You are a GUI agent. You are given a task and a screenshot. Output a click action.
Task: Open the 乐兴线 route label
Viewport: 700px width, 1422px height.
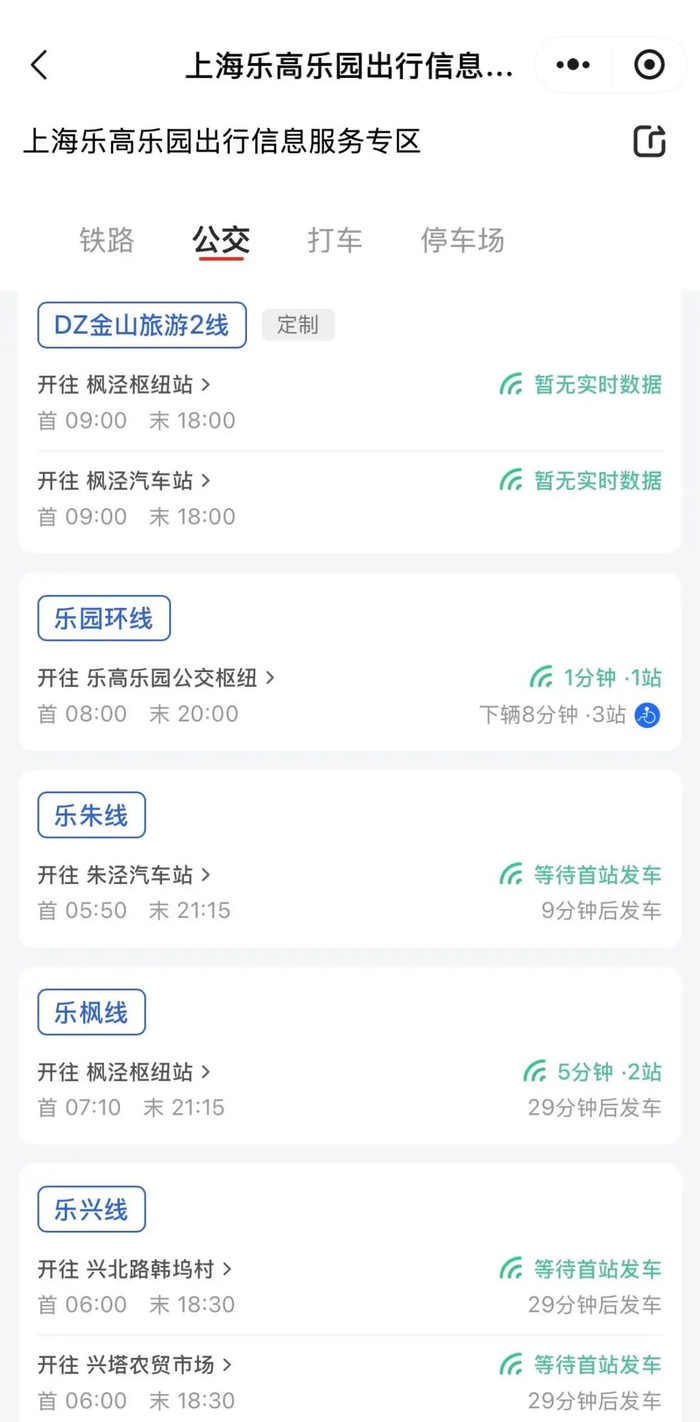pyautogui.click(x=91, y=1209)
